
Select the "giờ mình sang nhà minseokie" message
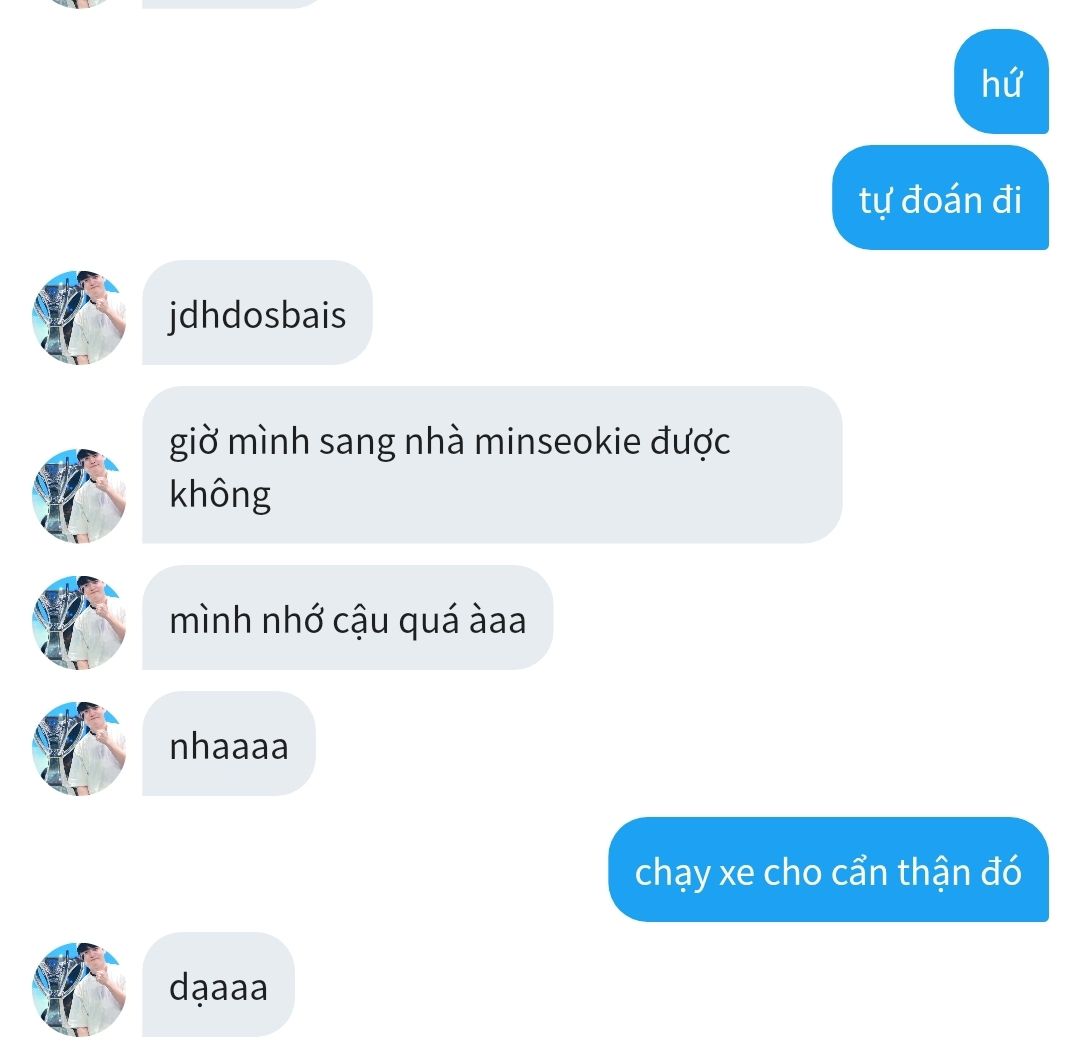pyautogui.click(x=490, y=465)
